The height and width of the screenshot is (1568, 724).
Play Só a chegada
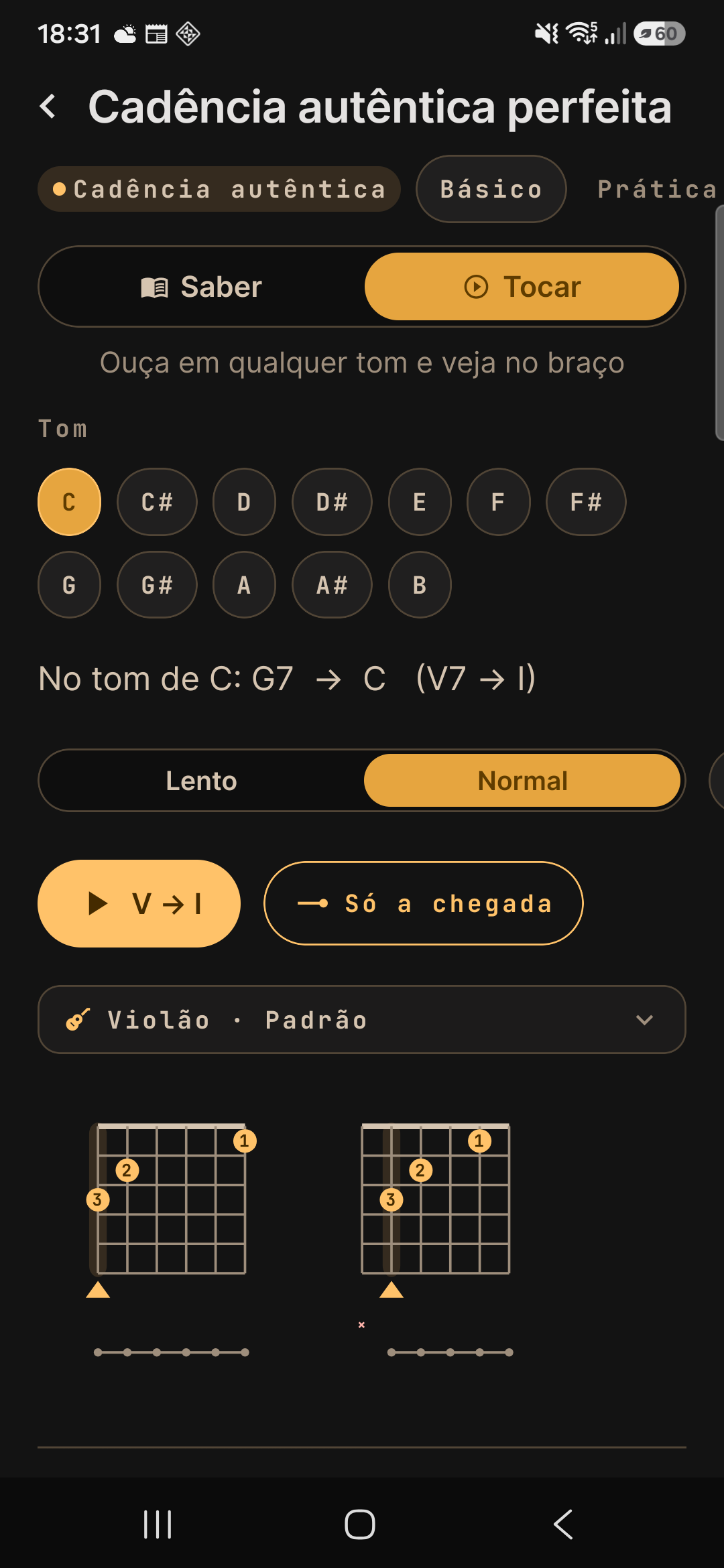coord(424,903)
